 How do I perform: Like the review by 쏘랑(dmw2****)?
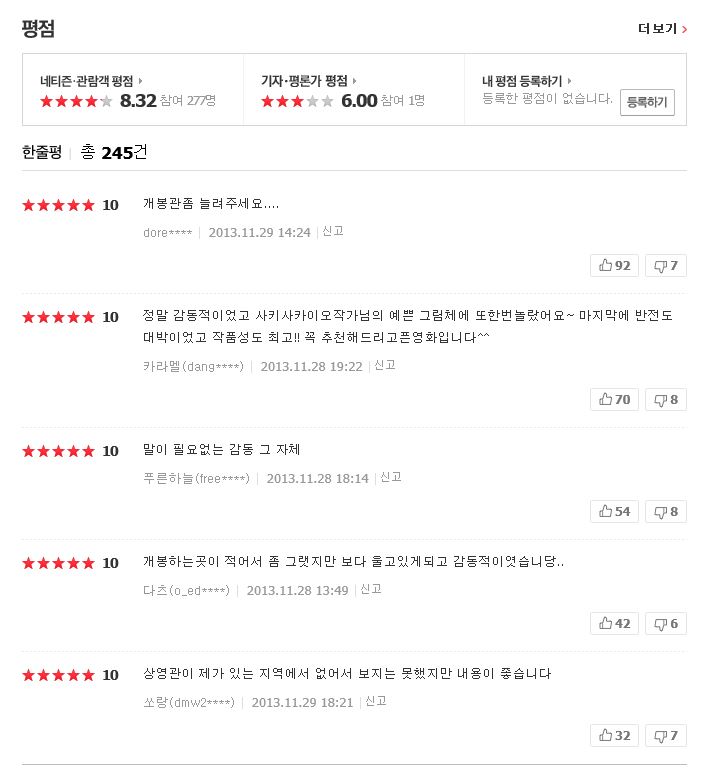(x=614, y=735)
